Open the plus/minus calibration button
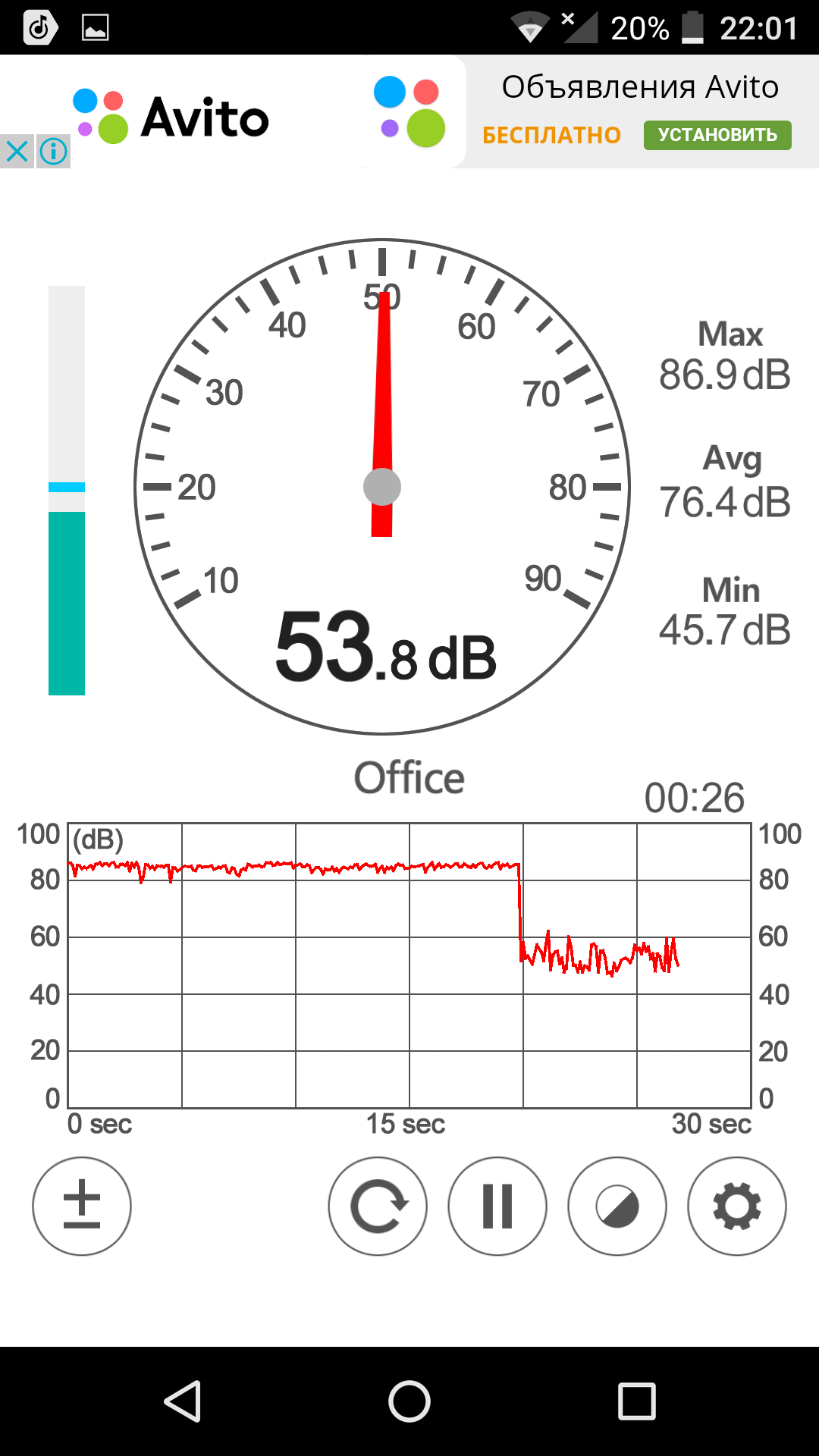This screenshot has height=1456, width=819. point(82,1206)
